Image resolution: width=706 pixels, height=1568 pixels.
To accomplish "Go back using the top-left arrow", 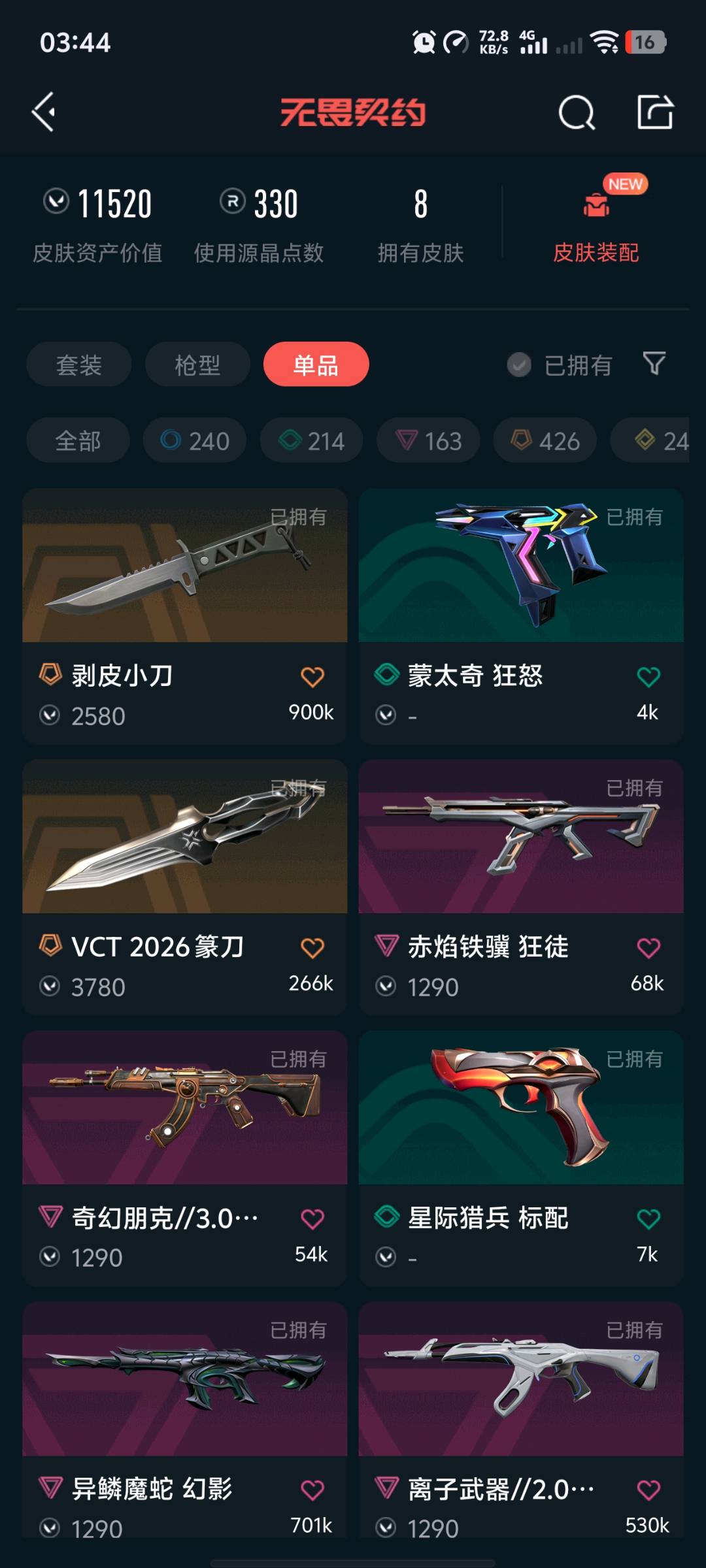I will pyautogui.click(x=44, y=112).
